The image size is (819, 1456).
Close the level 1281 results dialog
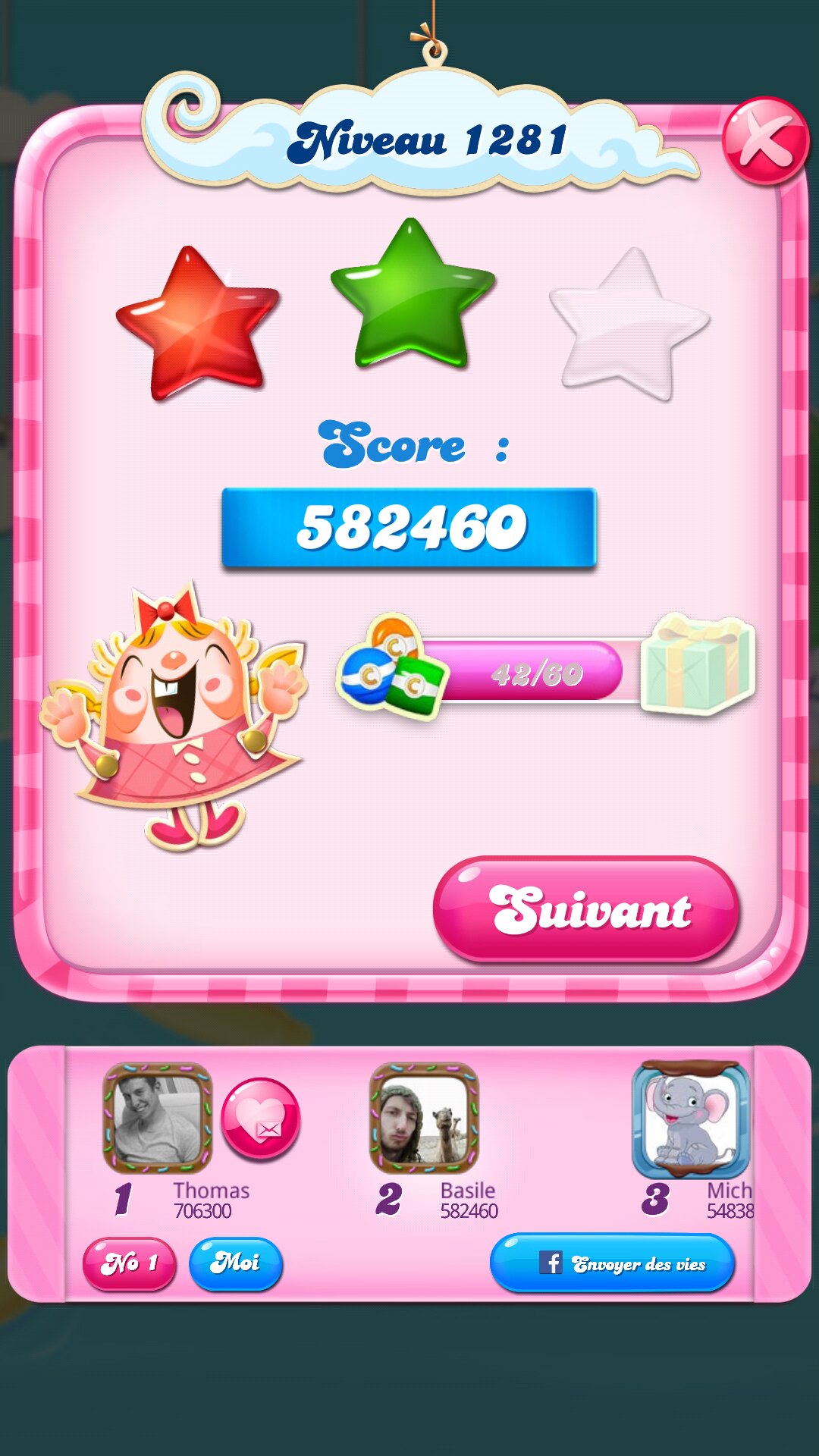(x=764, y=141)
